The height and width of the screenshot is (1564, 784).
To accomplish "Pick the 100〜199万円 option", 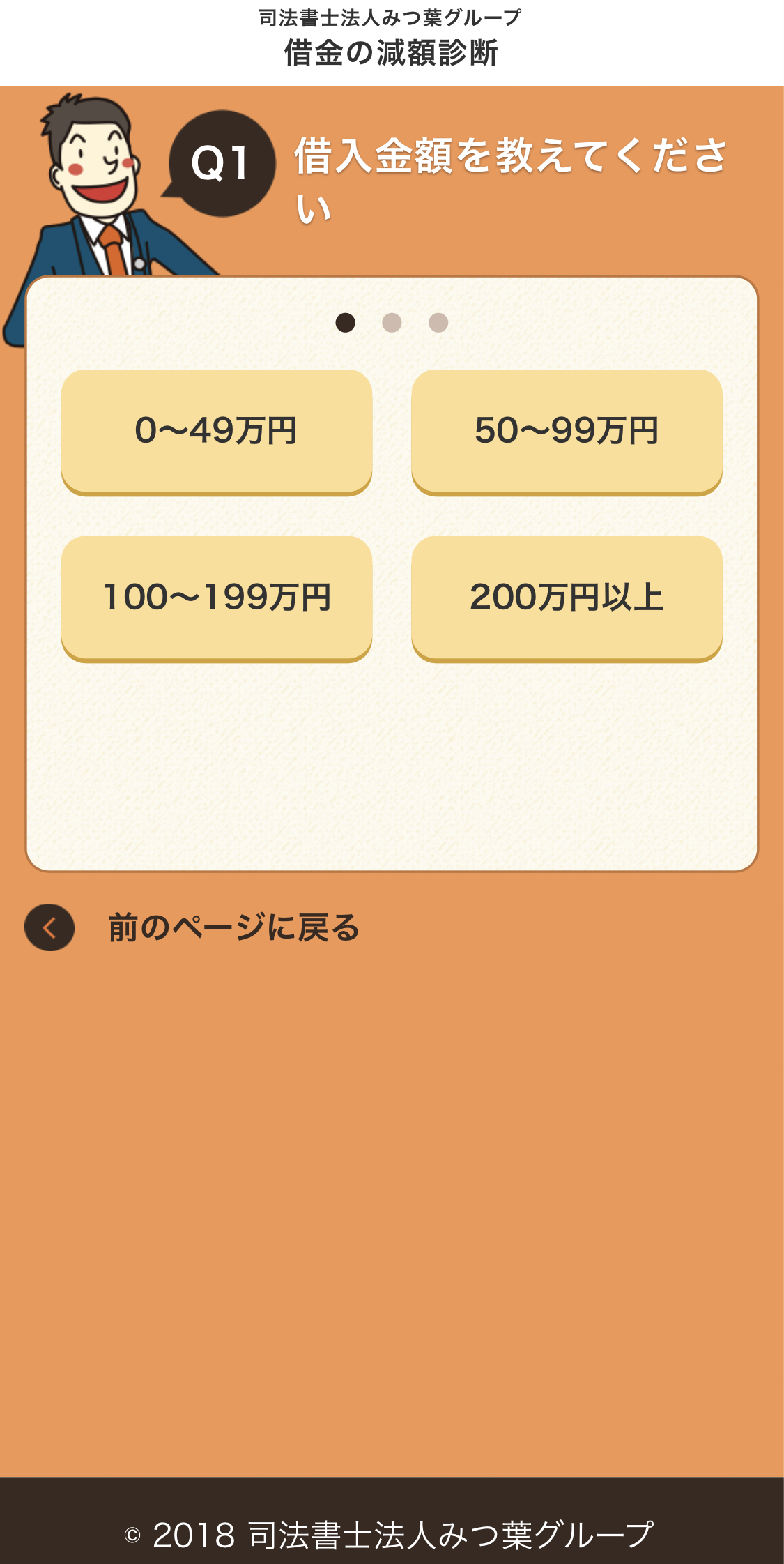I will click(217, 598).
